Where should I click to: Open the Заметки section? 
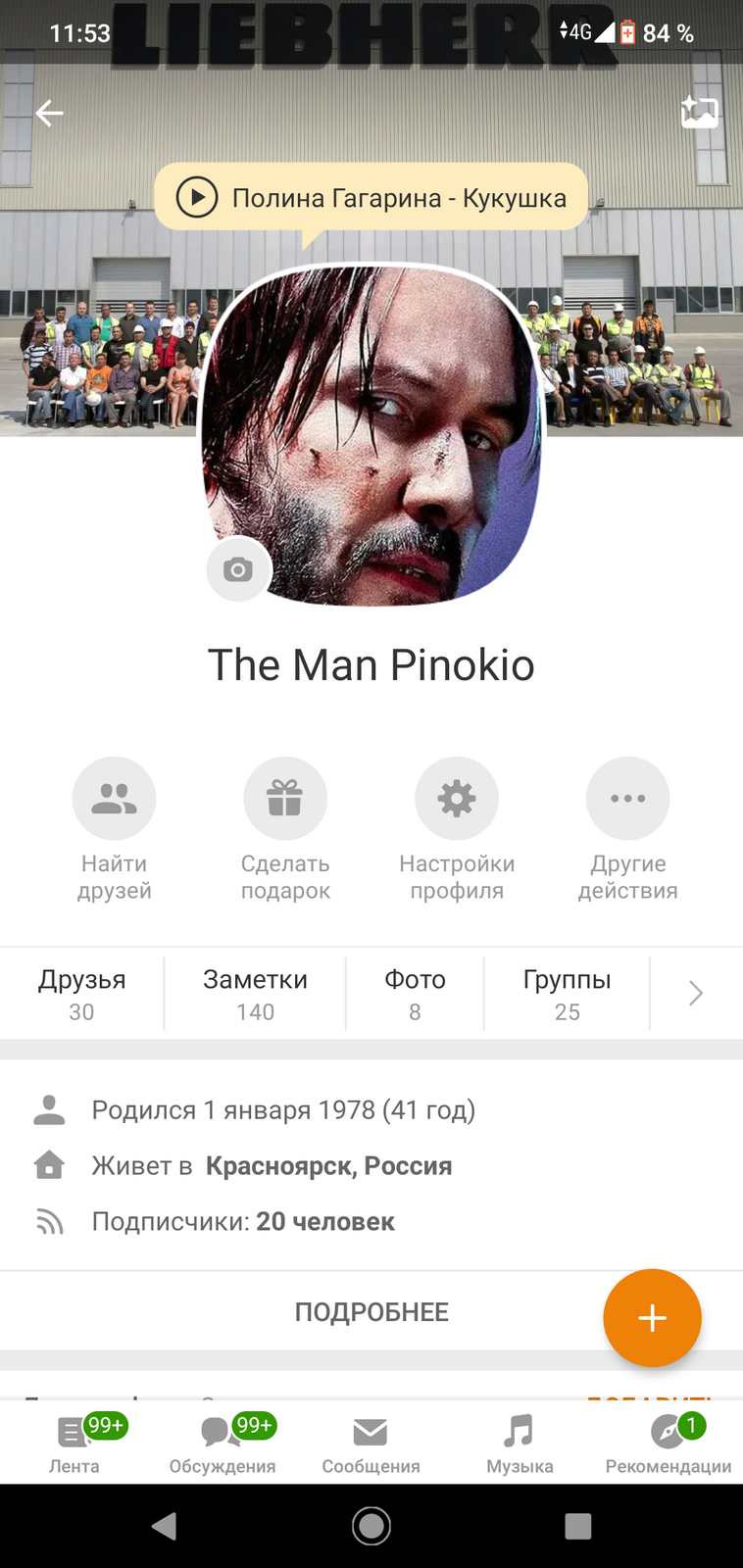click(255, 994)
